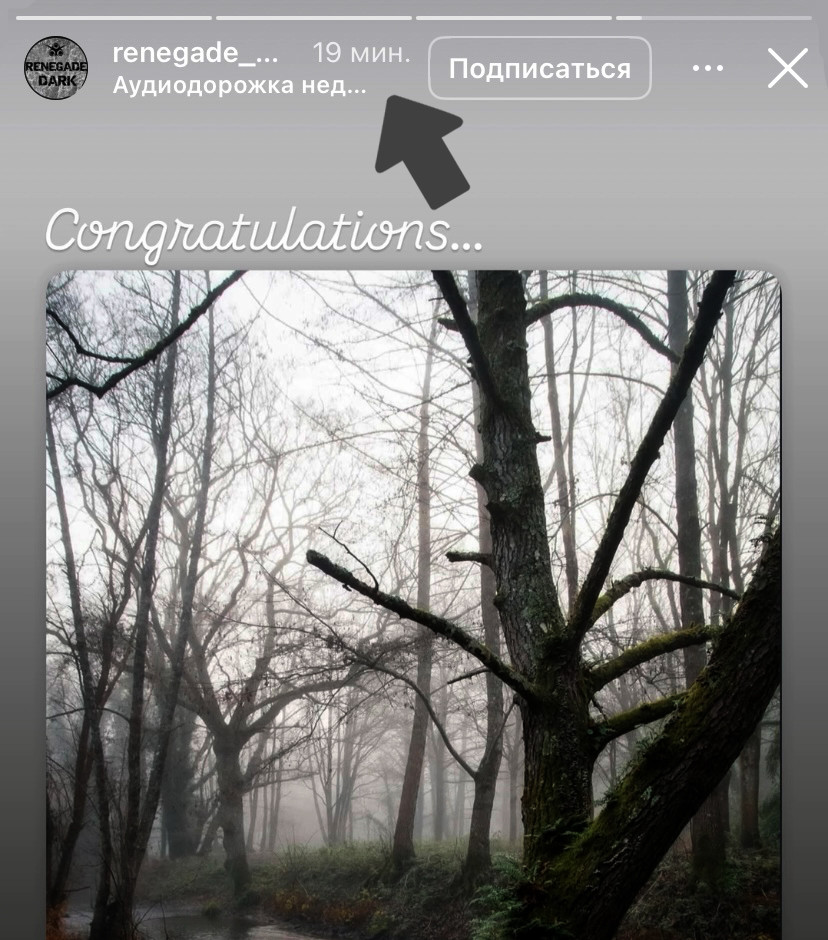Image resolution: width=828 pixels, height=940 pixels.
Task: Open the audio track label "Аудиодорожка нед…"
Action: pos(240,86)
